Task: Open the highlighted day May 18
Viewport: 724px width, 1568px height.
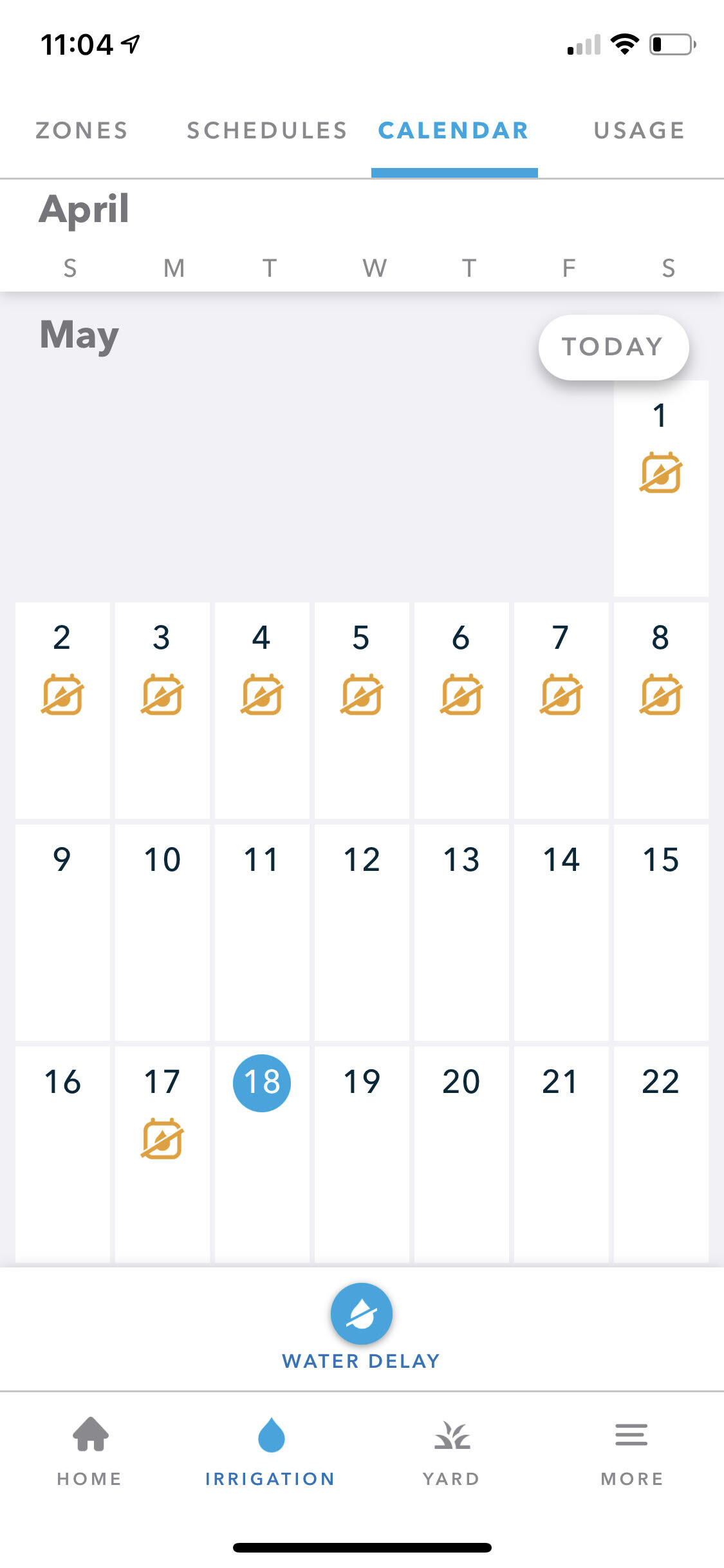Action: click(x=262, y=1153)
